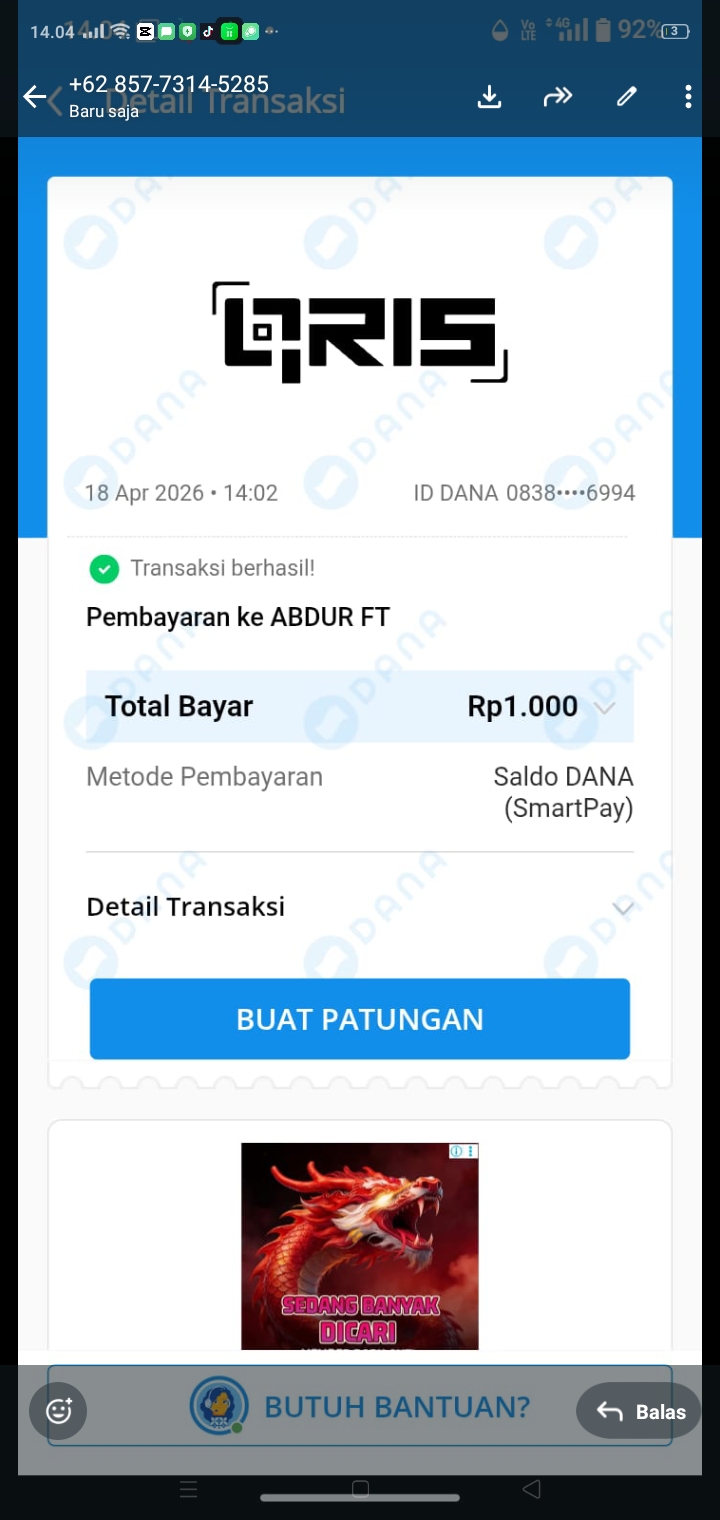Go back from the image viewer
Viewport: 720px width, 1520px height.
click(35, 97)
